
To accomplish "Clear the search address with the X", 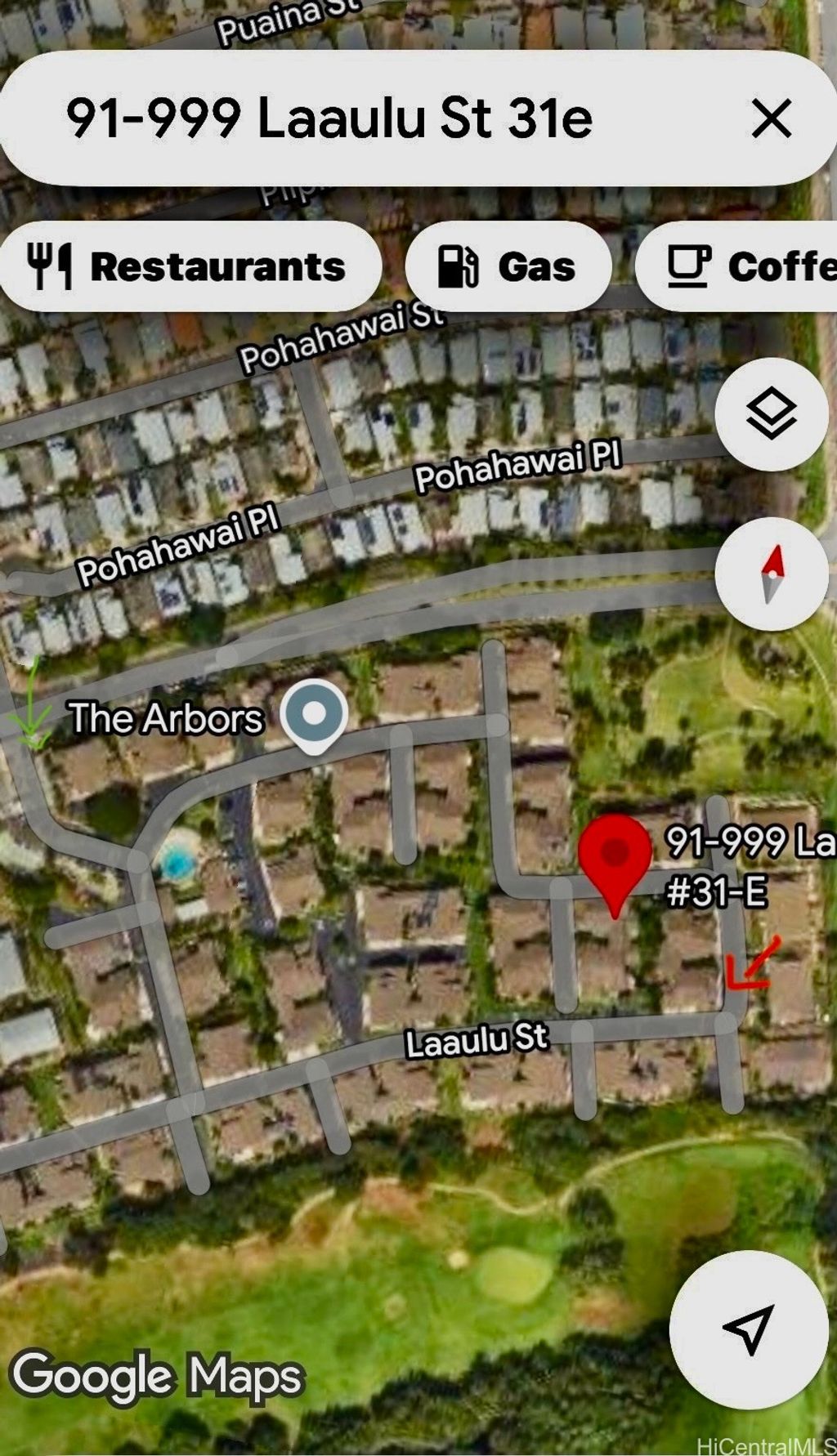I will pyautogui.click(x=771, y=118).
